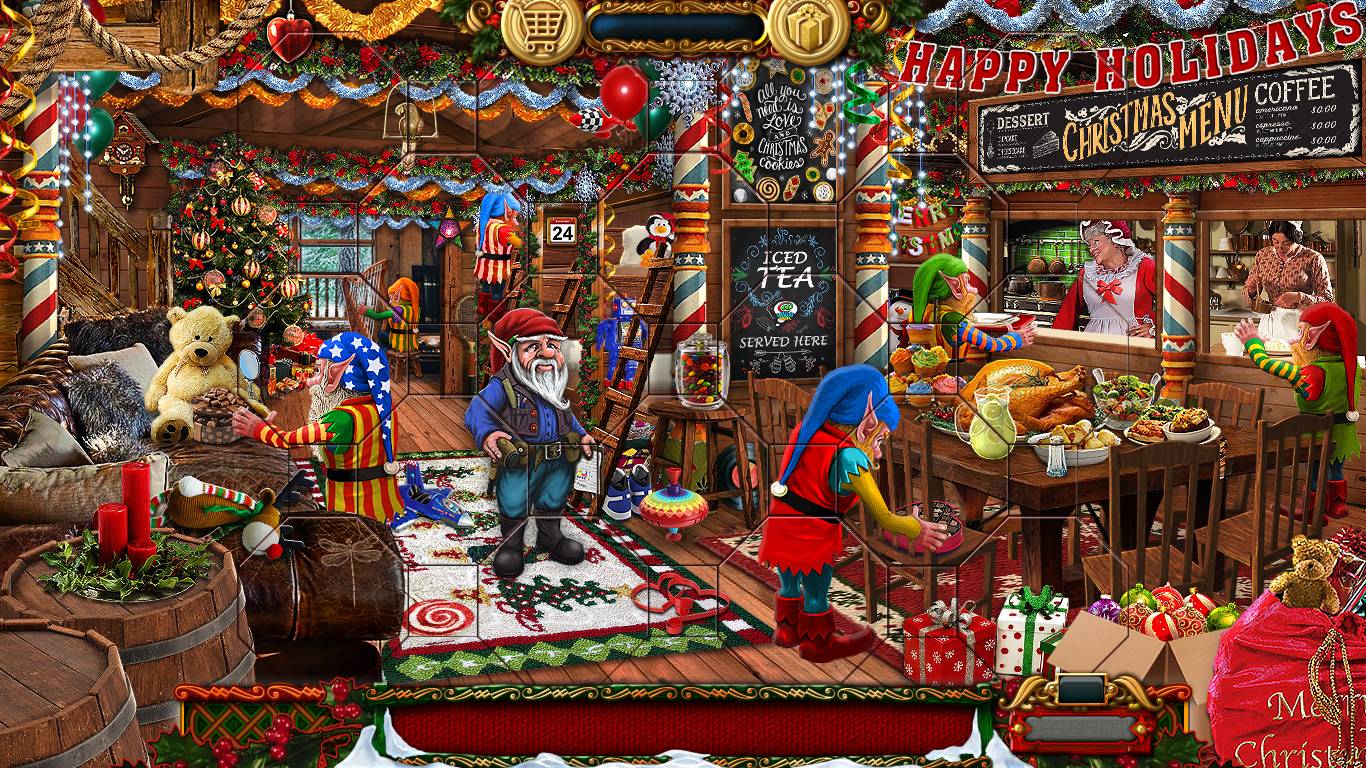Image resolution: width=1366 pixels, height=768 pixels.
Task: Open the golden gift box rewards
Action: (808, 29)
